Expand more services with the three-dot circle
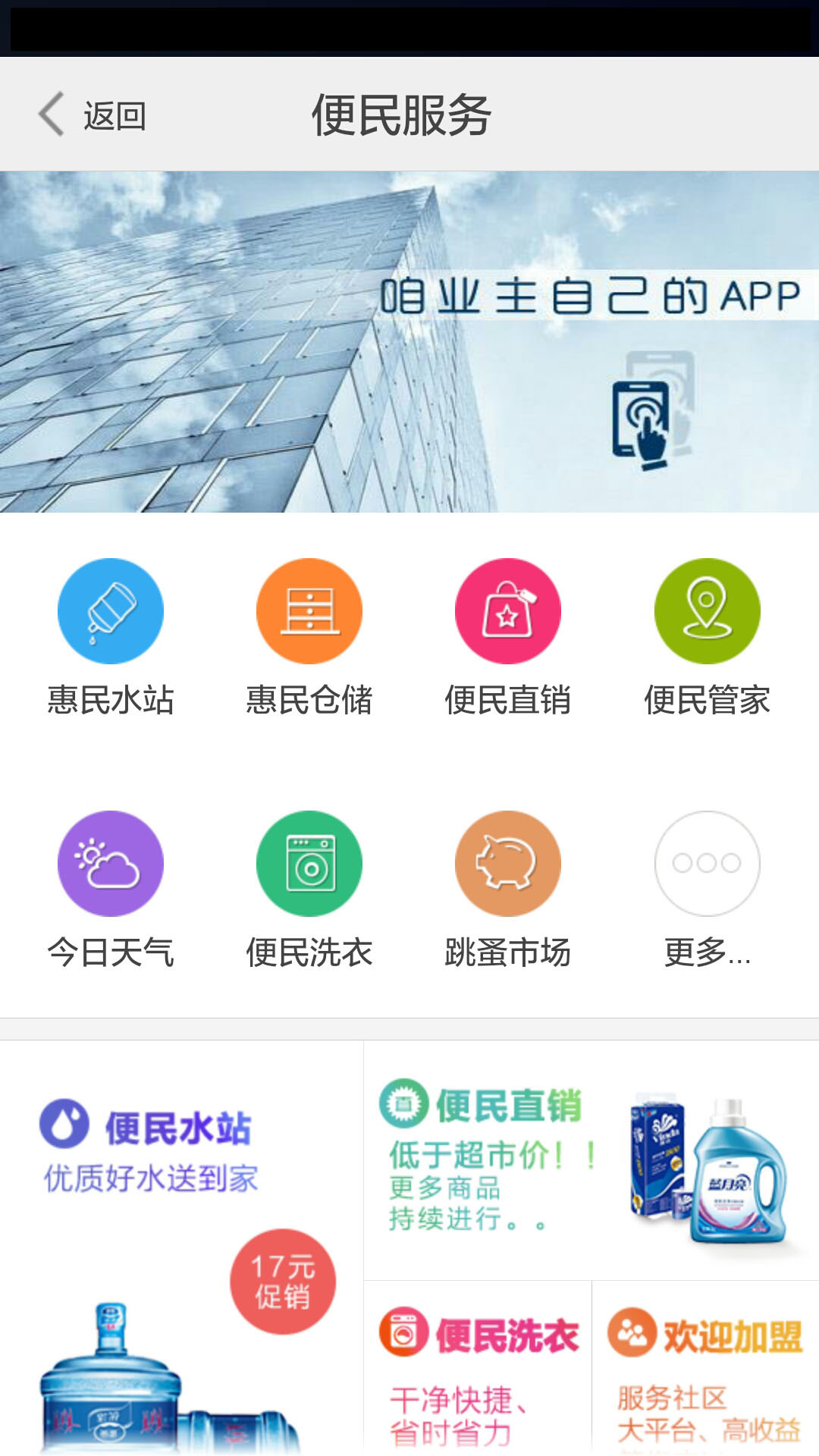Screen dimensions: 819x1456 pos(707,862)
